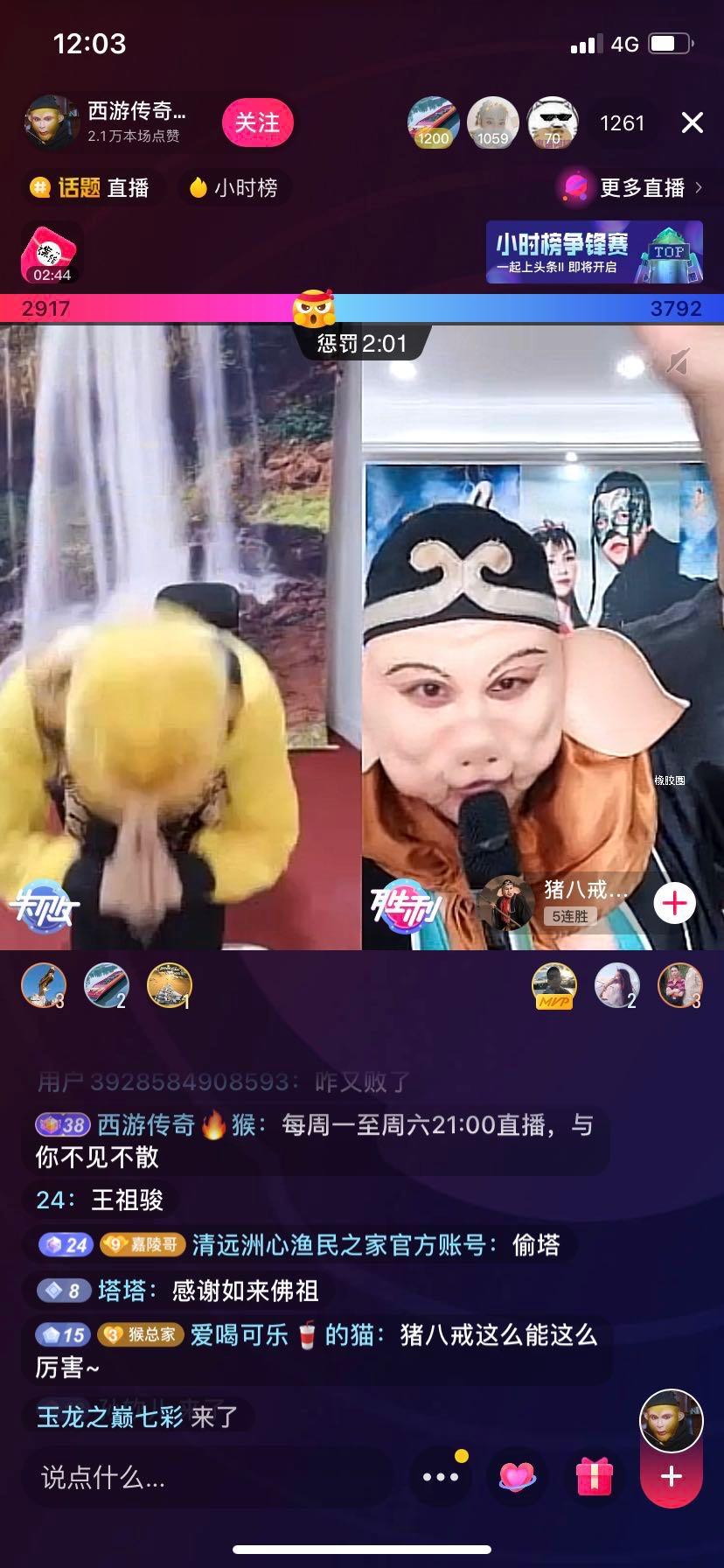Open the 小时榜 hourly ranking
Image resolution: width=724 pixels, height=1568 pixels.
tap(234, 187)
